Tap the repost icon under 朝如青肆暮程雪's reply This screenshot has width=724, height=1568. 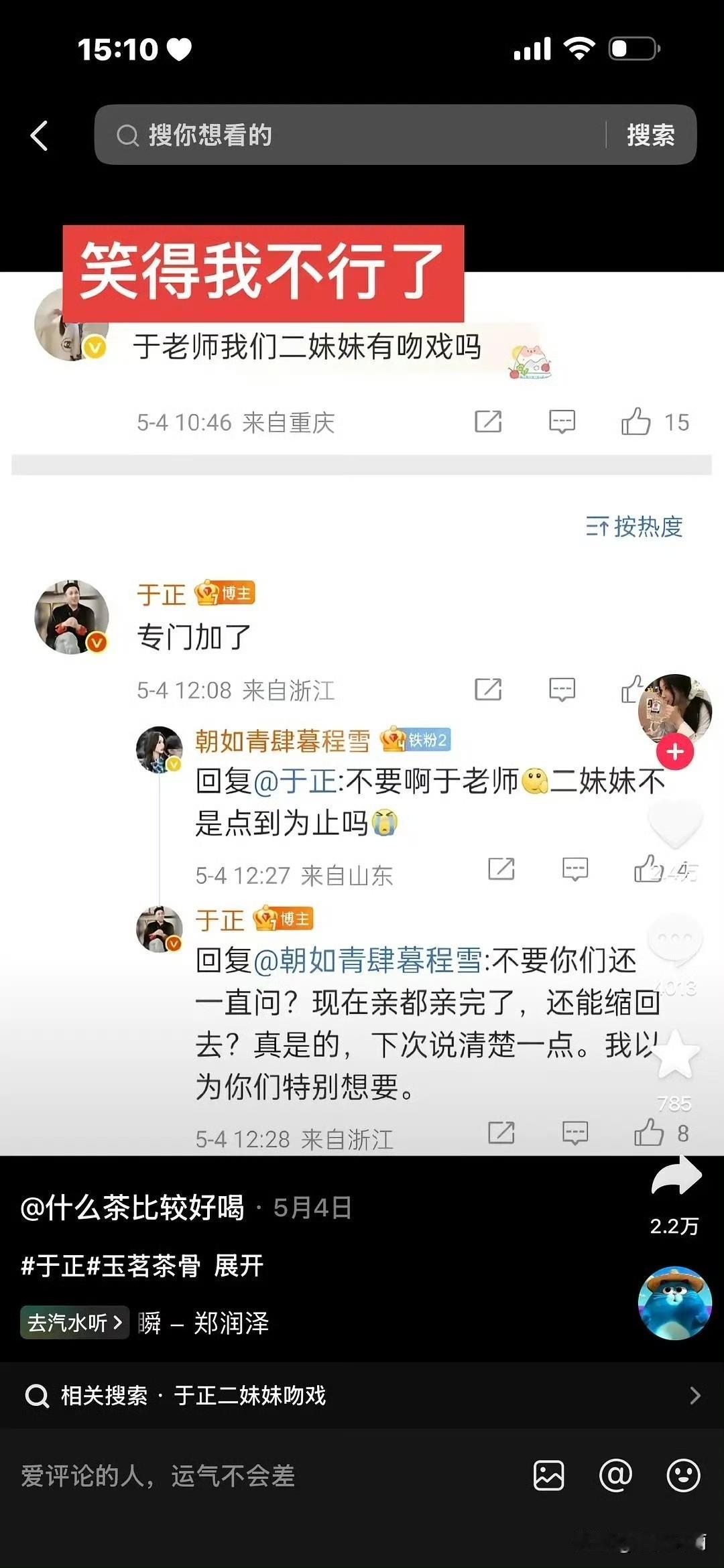pos(501,870)
